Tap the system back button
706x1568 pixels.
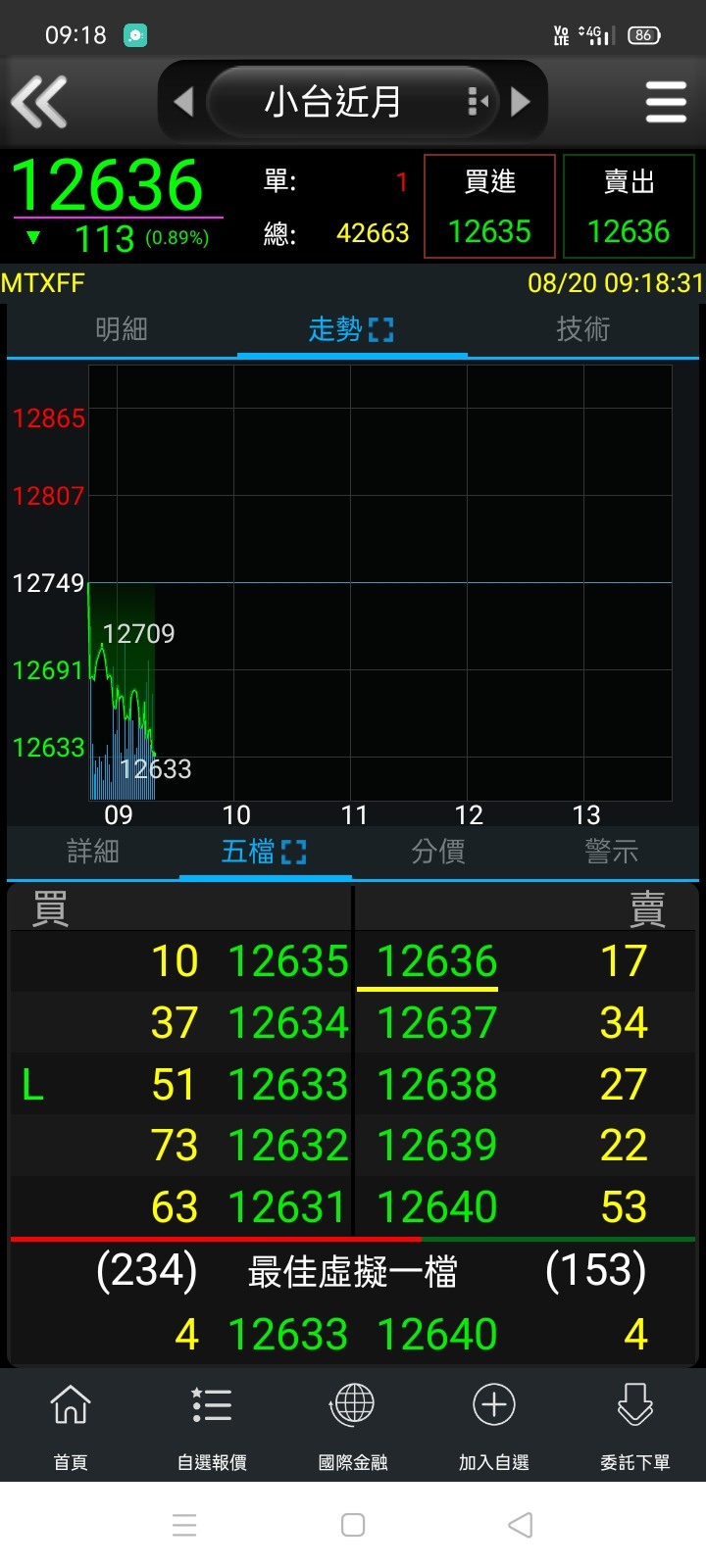pos(521,1525)
